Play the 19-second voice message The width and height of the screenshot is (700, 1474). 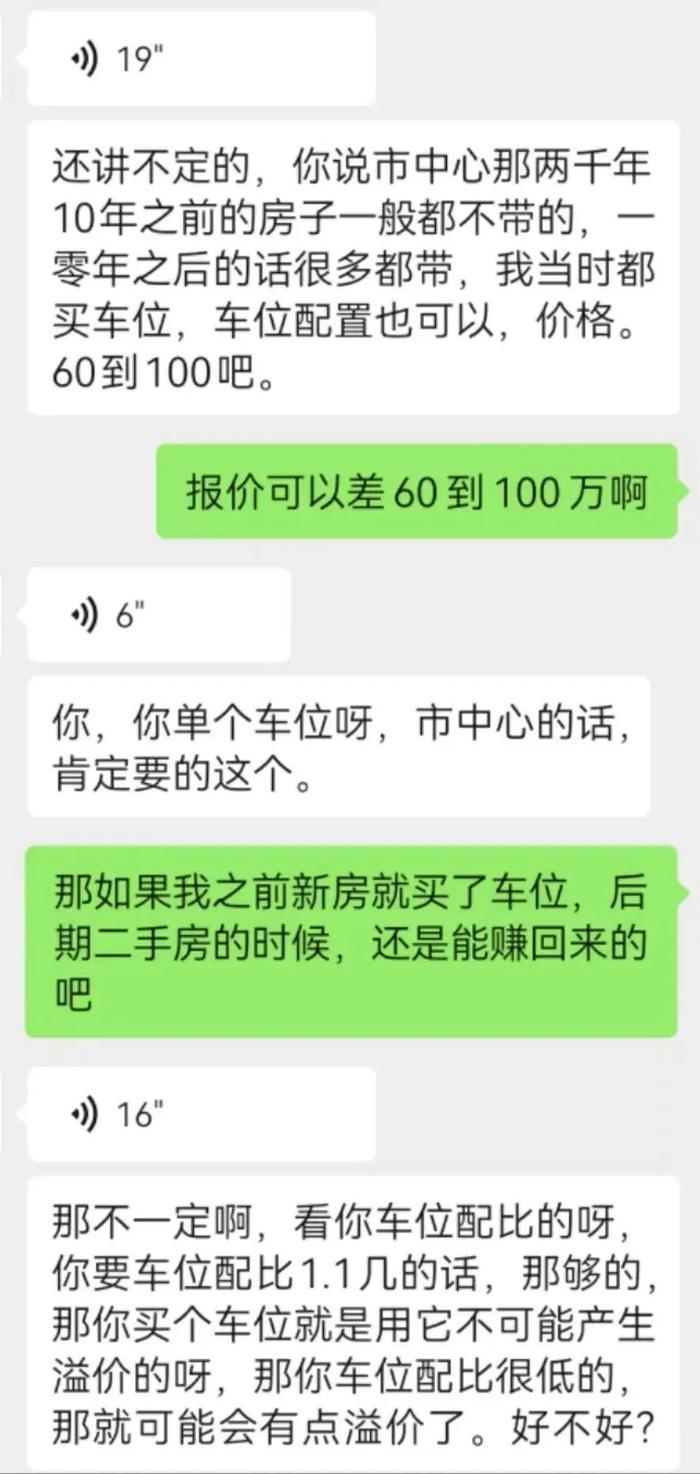(x=201, y=59)
